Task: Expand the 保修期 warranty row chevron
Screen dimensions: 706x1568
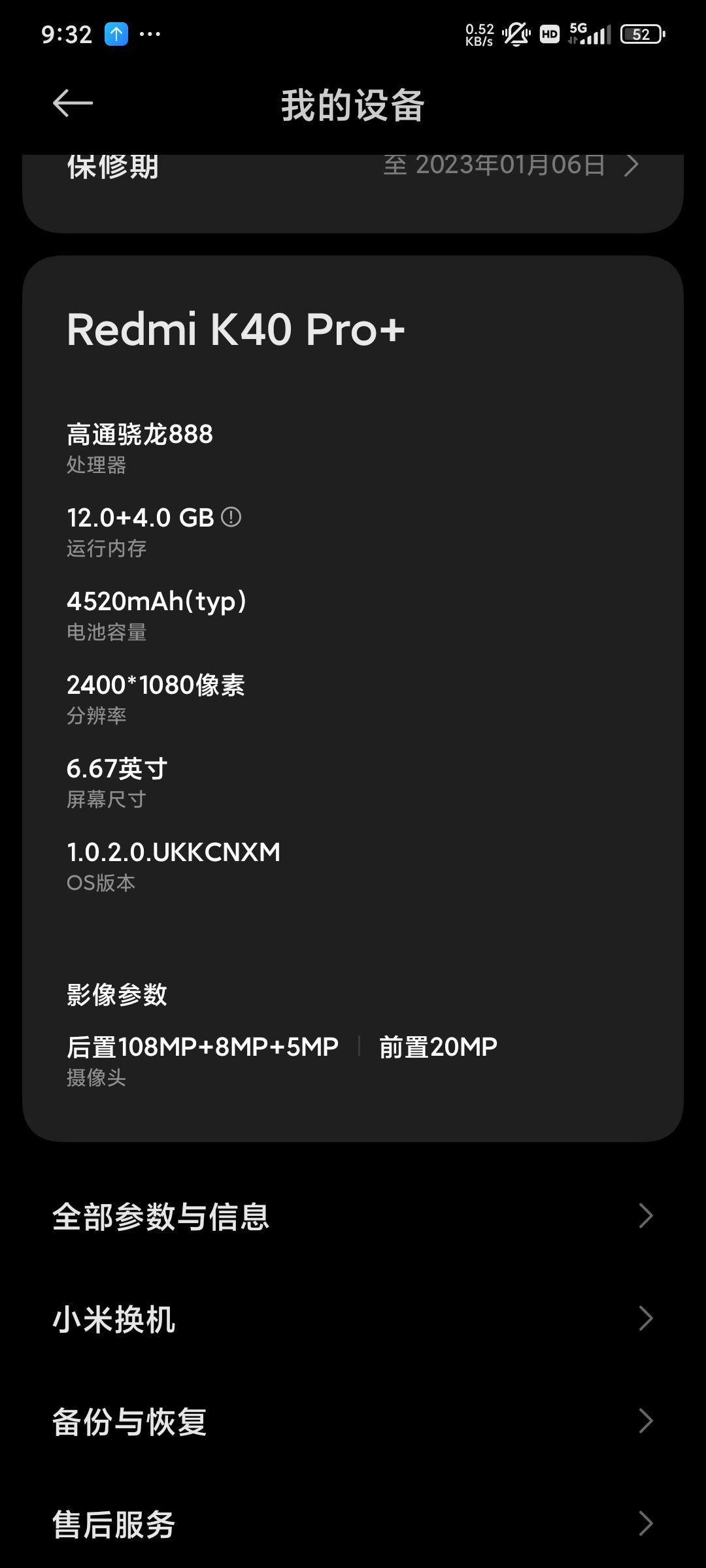Action: coord(630,165)
